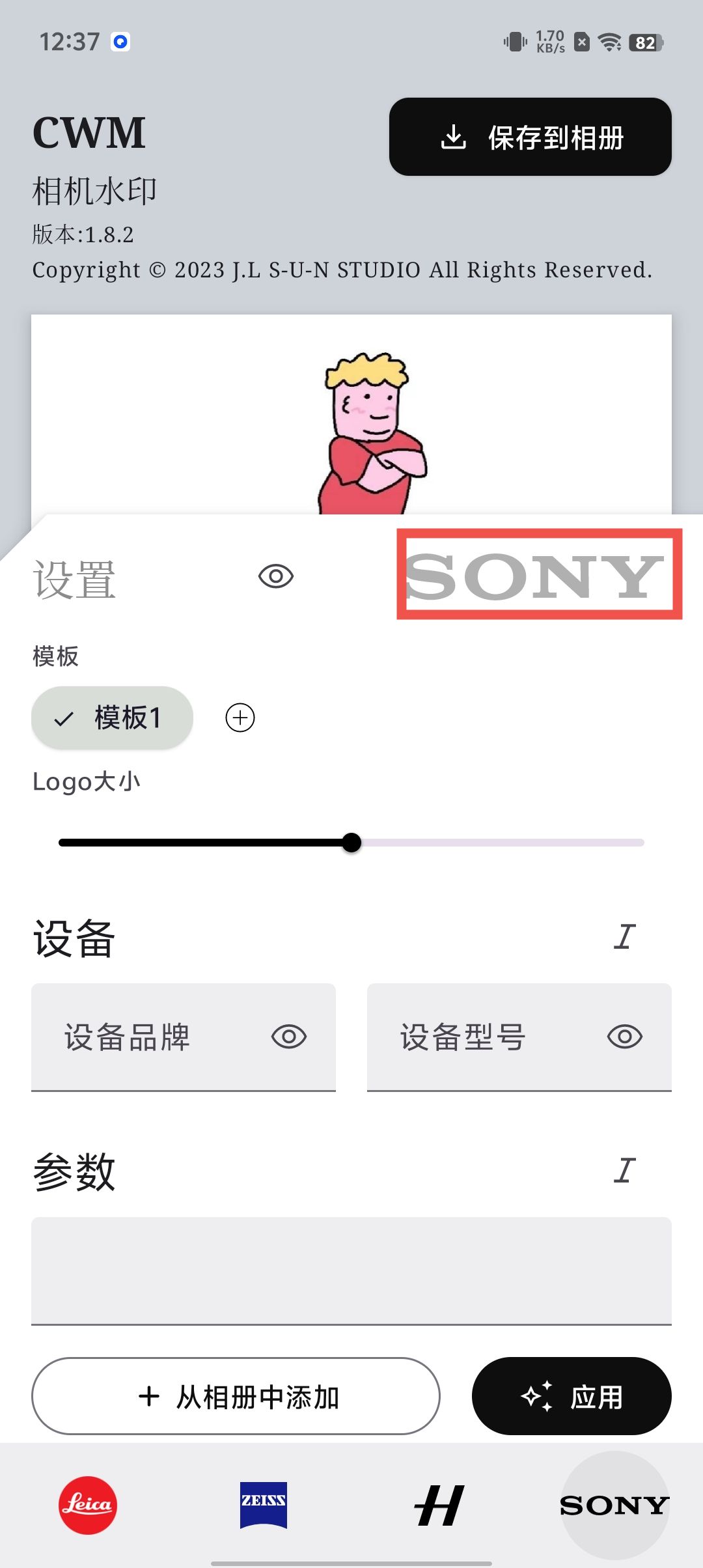This screenshot has width=703, height=1568.
Task: Add a new template with plus icon
Action: coord(240,718)
